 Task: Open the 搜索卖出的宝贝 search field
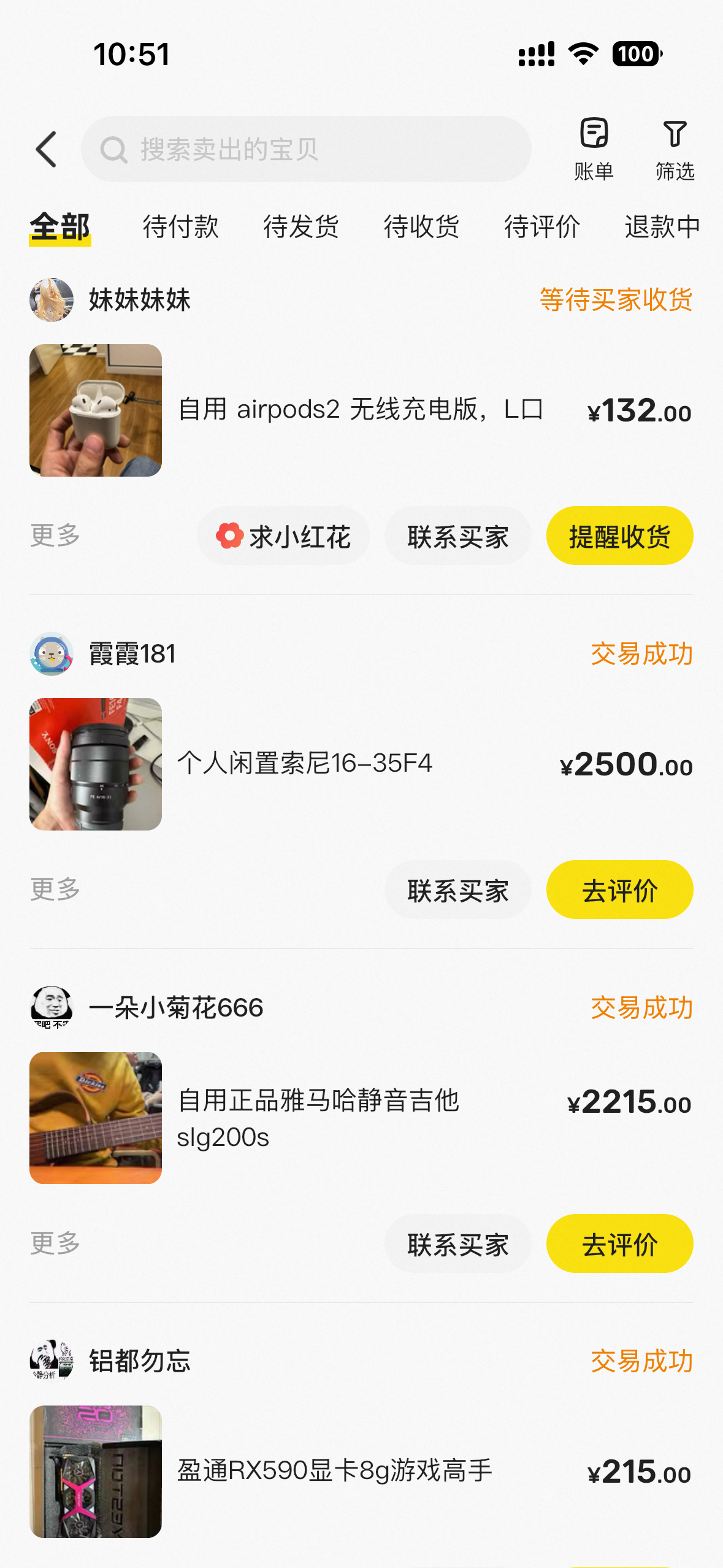pyautogui.click(x=305, y=149)
